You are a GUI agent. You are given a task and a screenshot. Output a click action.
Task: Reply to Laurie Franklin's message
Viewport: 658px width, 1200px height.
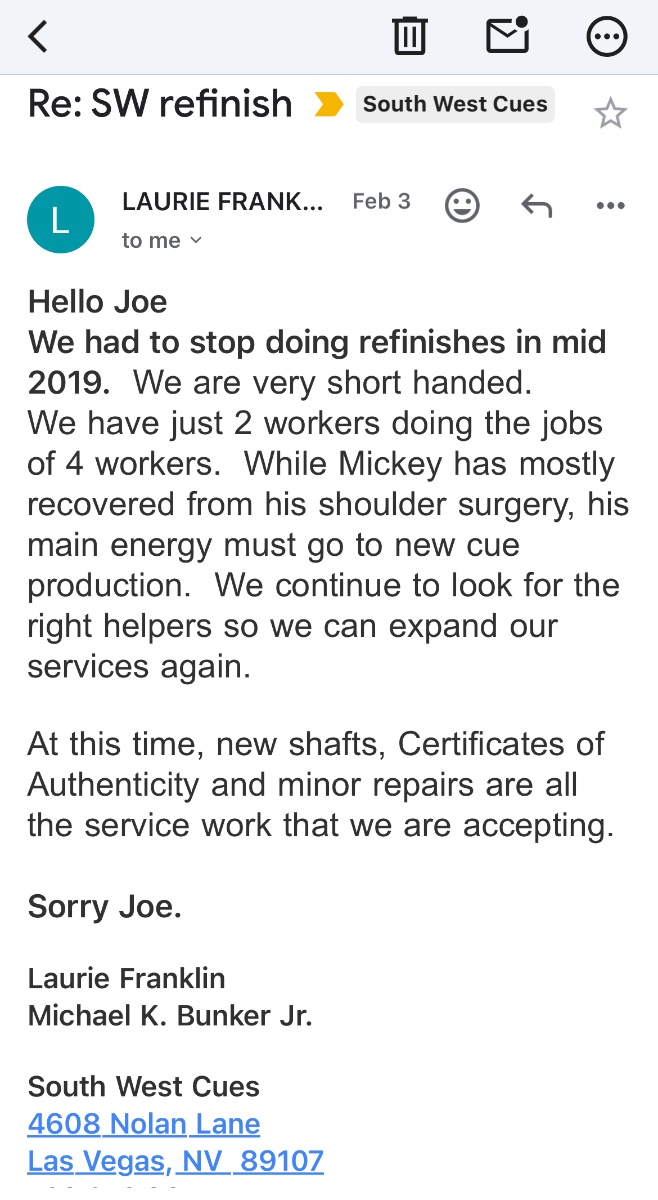coord(537,206)
